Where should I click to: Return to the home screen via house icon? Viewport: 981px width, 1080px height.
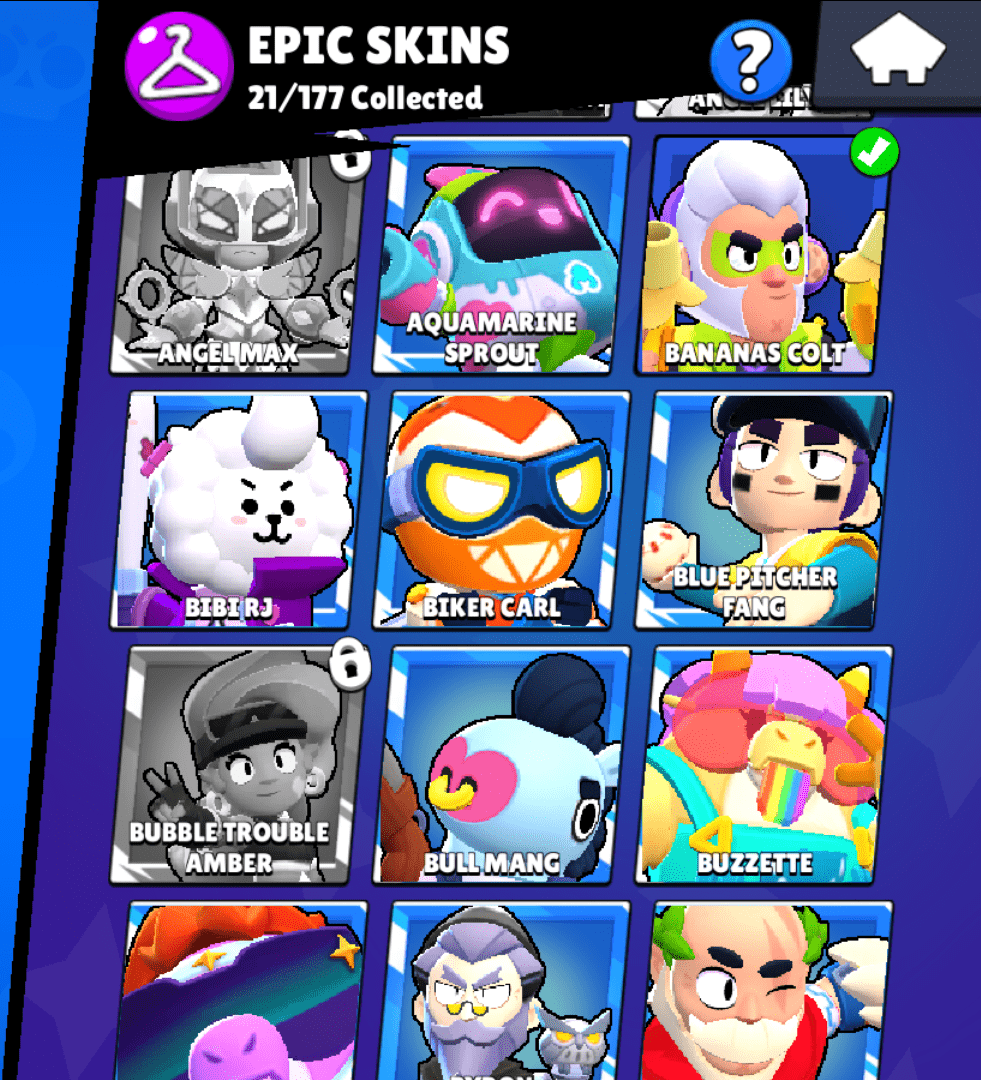coord(897,52)
